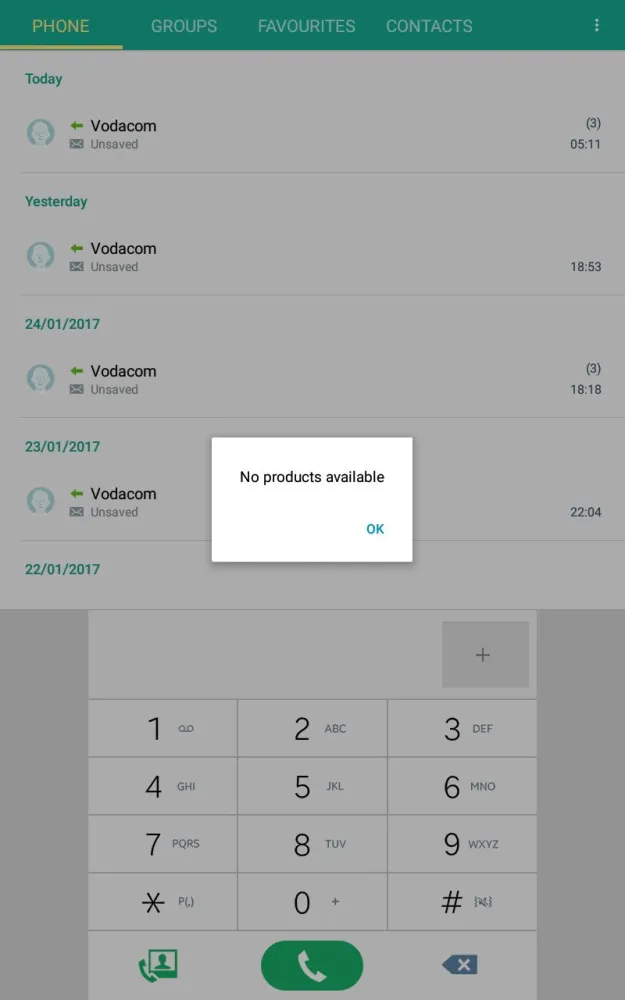Dial the digit 0 key

point(312,902)
